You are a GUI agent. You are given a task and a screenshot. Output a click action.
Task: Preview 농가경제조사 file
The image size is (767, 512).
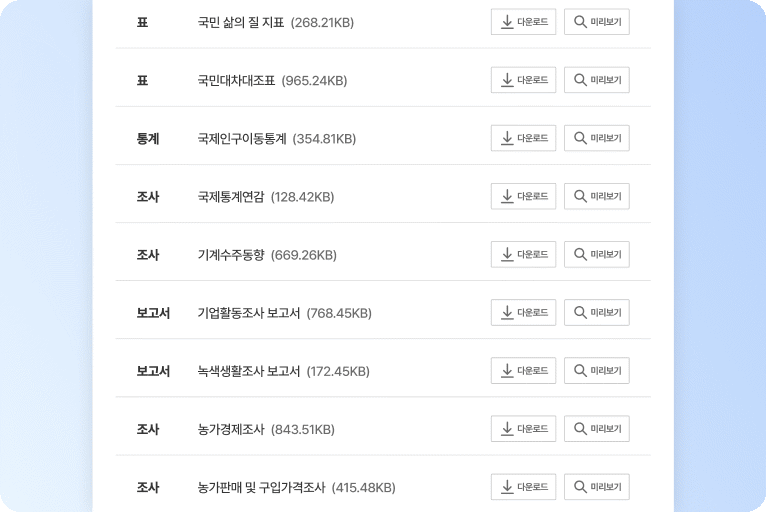[596, 428]
